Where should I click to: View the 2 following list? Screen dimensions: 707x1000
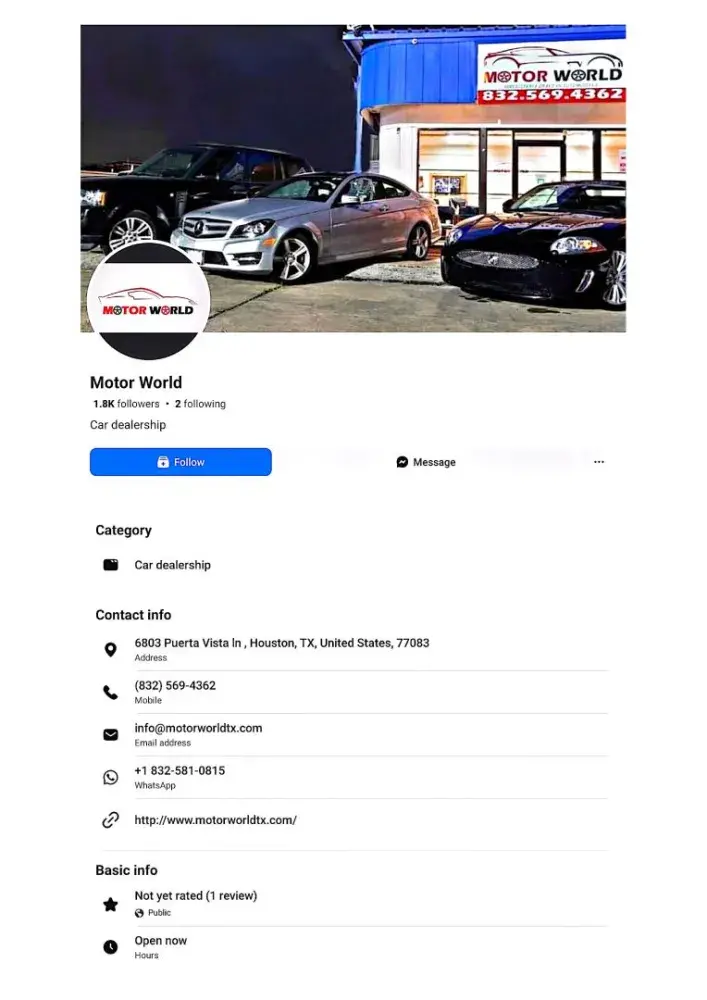click(200, 404)
